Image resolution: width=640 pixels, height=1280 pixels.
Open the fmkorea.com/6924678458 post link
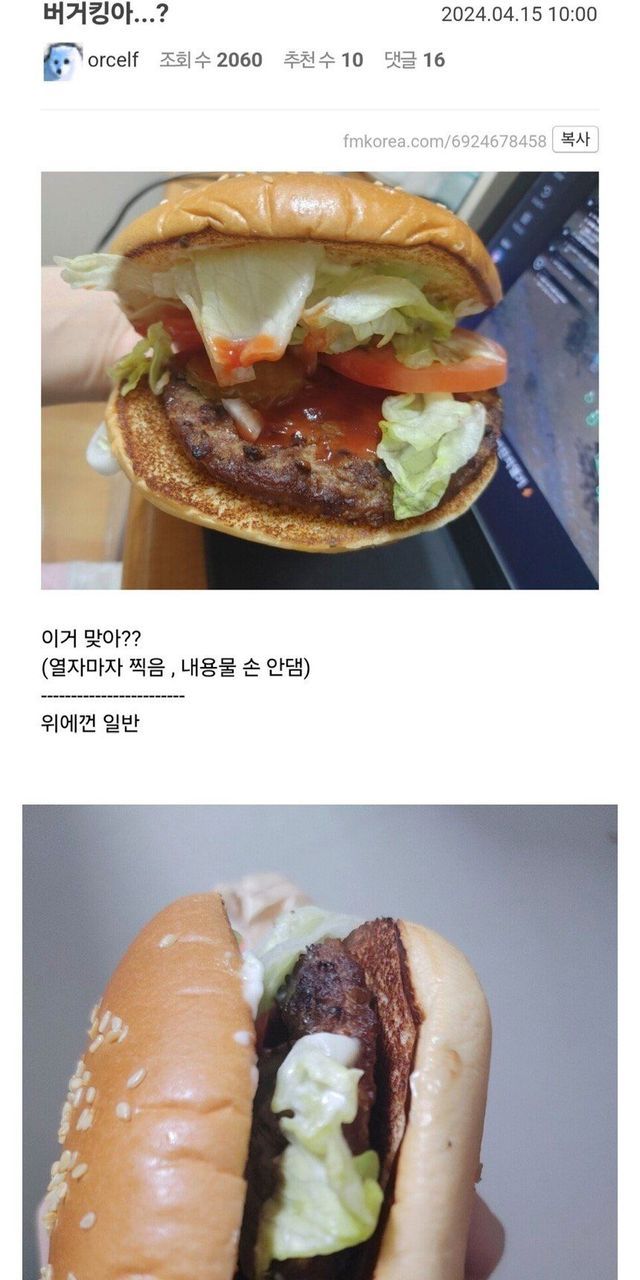coord(444,141)
